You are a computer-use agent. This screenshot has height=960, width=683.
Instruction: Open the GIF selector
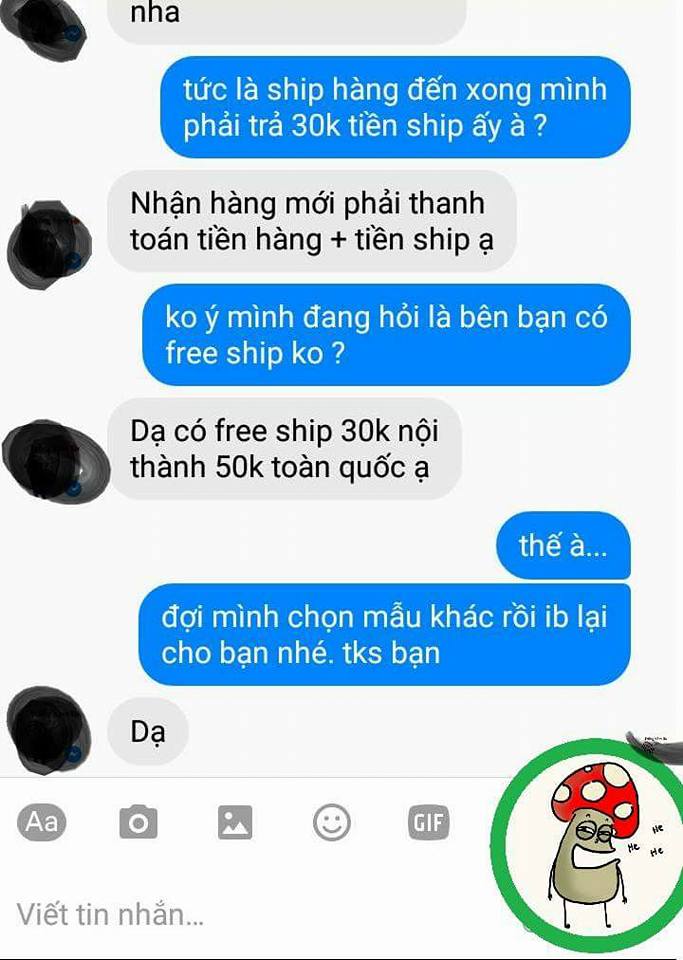pos(428,822)
